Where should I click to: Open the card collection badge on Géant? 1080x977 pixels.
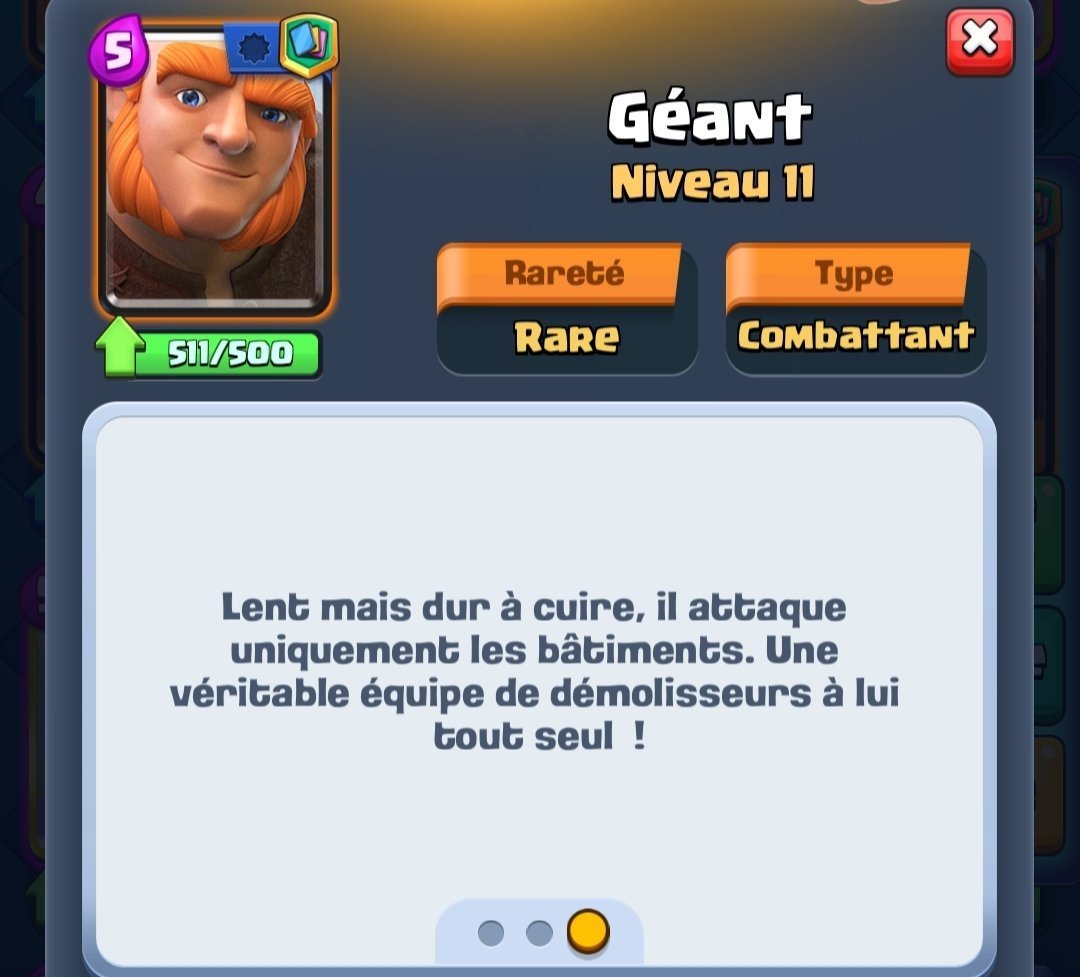click(309, 46)
